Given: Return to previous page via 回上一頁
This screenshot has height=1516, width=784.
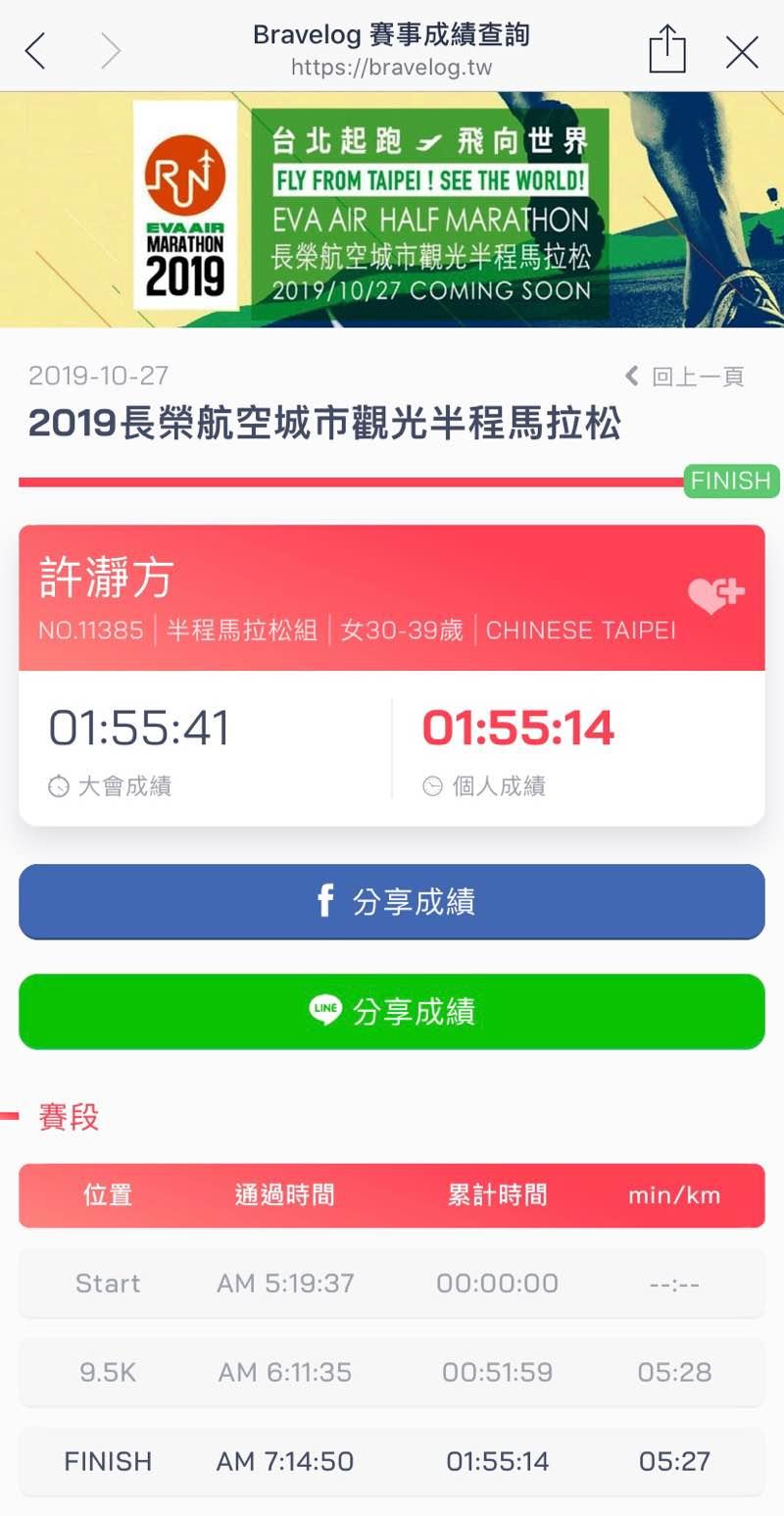Looking at the screenshot, I should tap(685, 377).
